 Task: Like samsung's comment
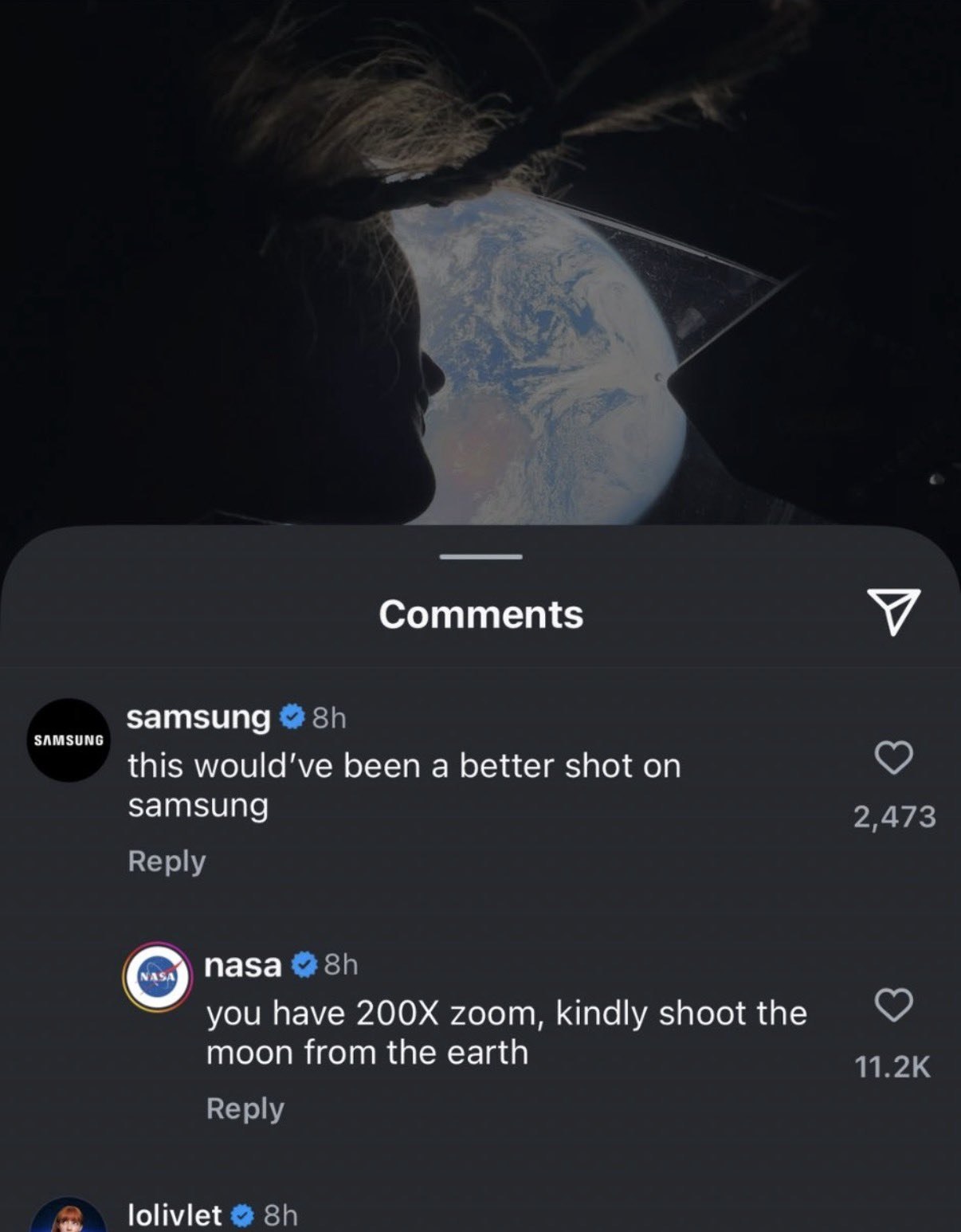click(893, 757)
